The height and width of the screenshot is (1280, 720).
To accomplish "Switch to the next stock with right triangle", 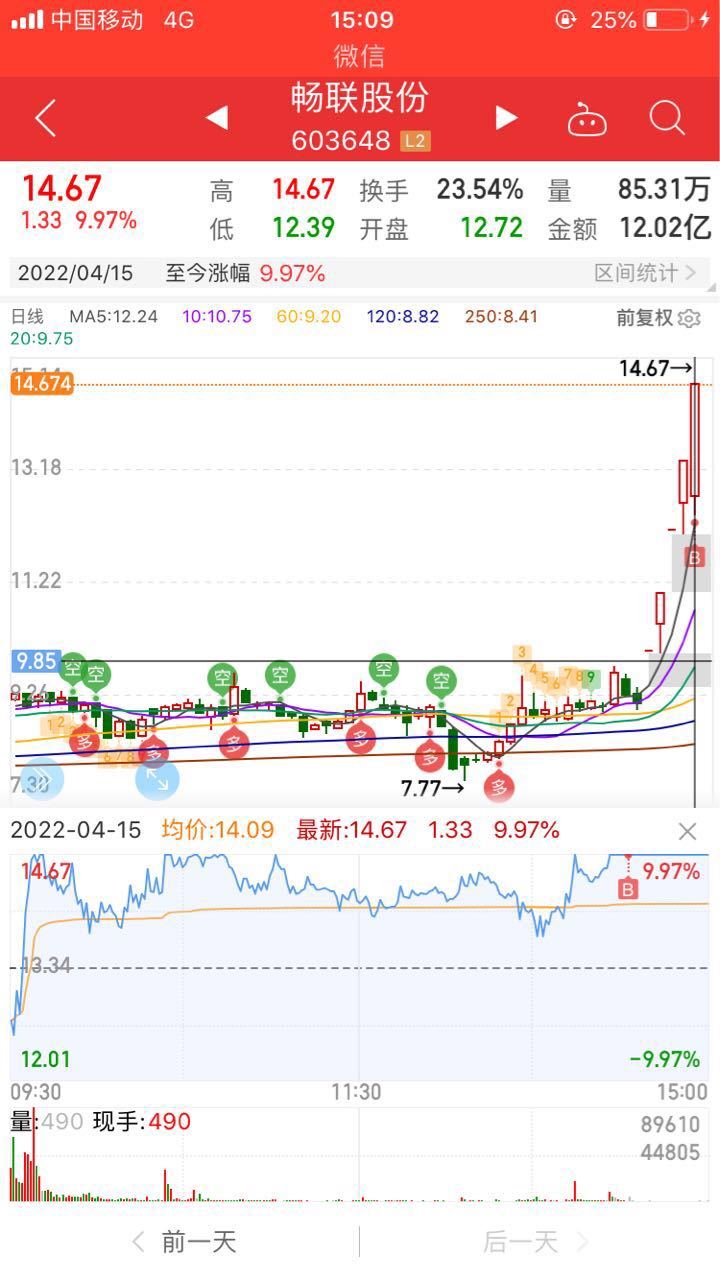I will (506, 119).
